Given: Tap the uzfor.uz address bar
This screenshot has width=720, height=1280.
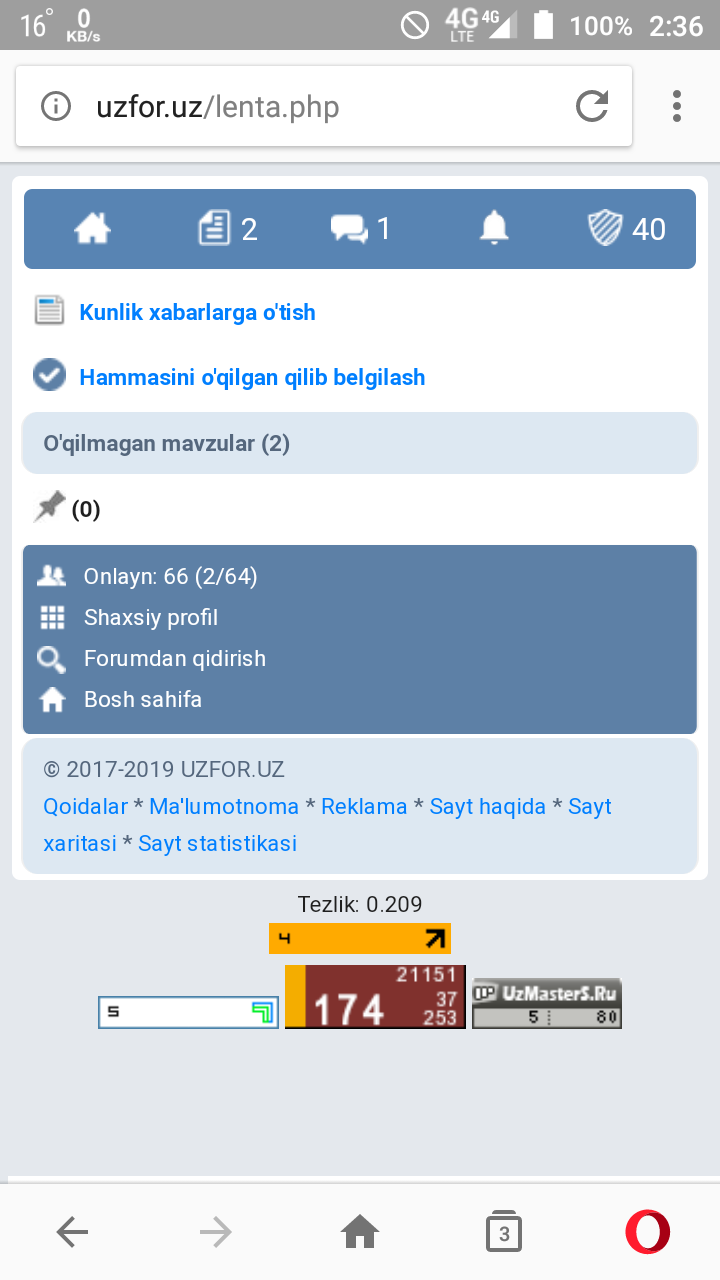Looking at the screenshot, I should point(300,106).
